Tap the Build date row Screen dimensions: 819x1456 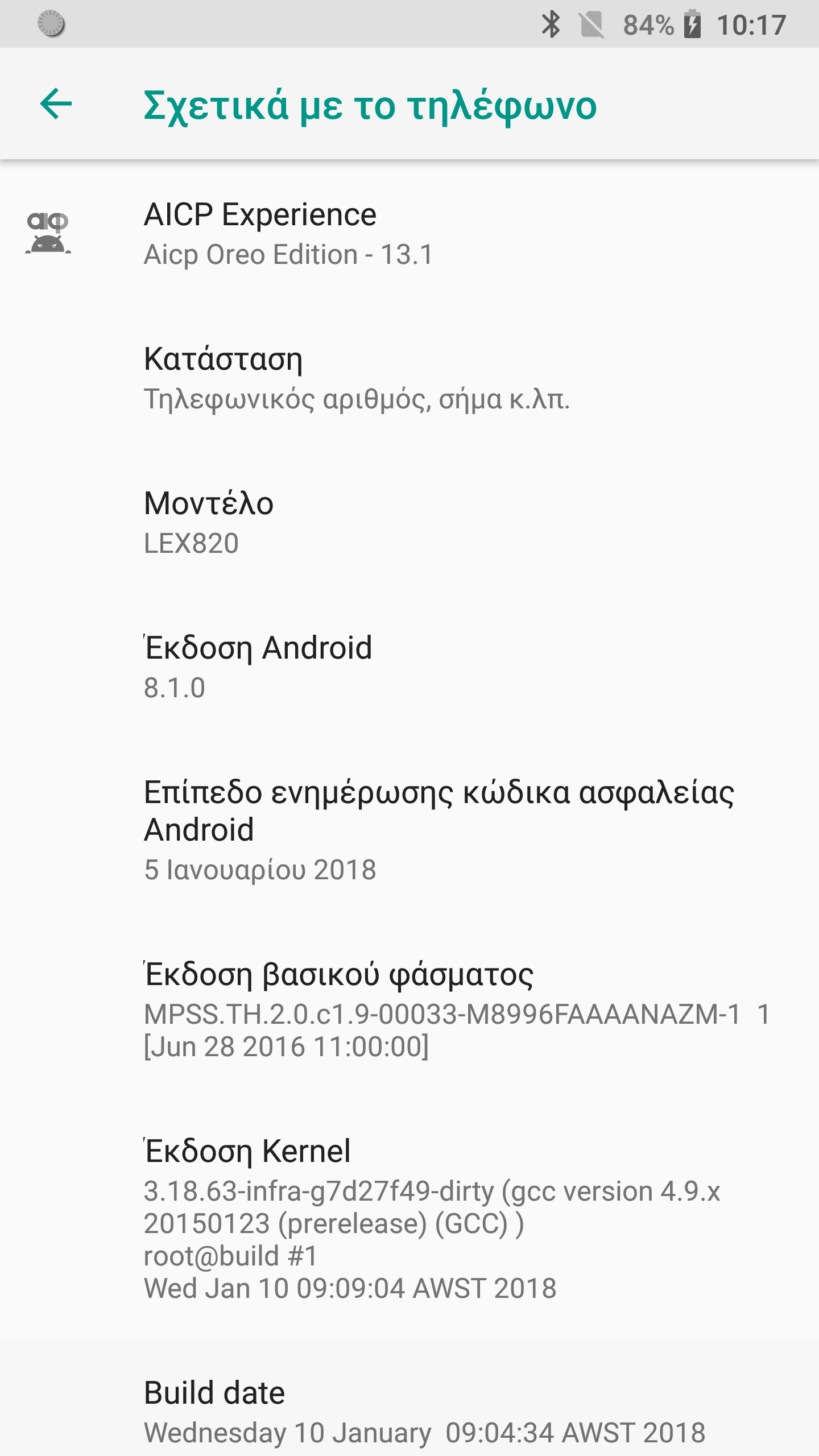coord(409,1412)
